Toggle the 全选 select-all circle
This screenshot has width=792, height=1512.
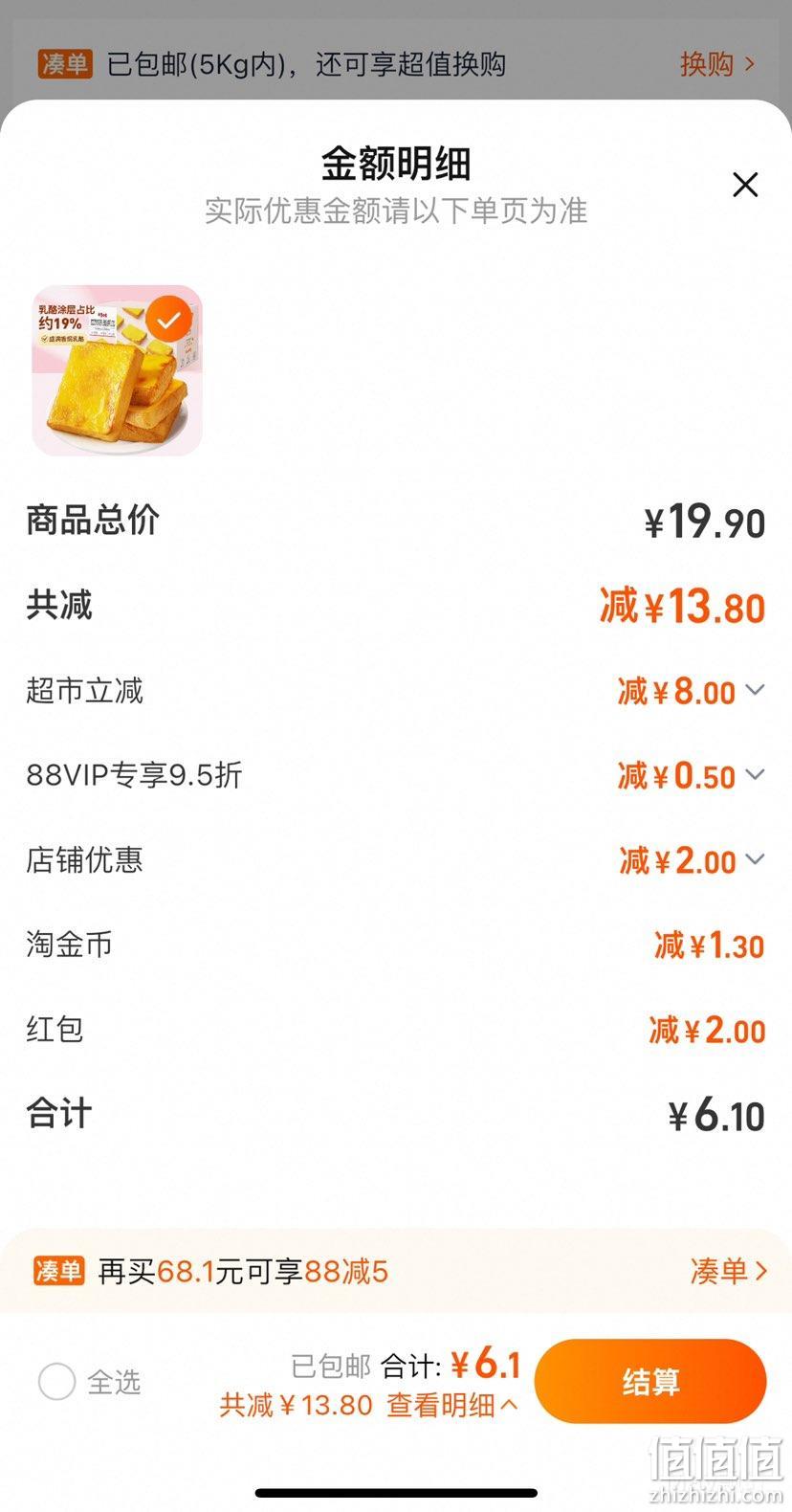[x=56, y=1381]
